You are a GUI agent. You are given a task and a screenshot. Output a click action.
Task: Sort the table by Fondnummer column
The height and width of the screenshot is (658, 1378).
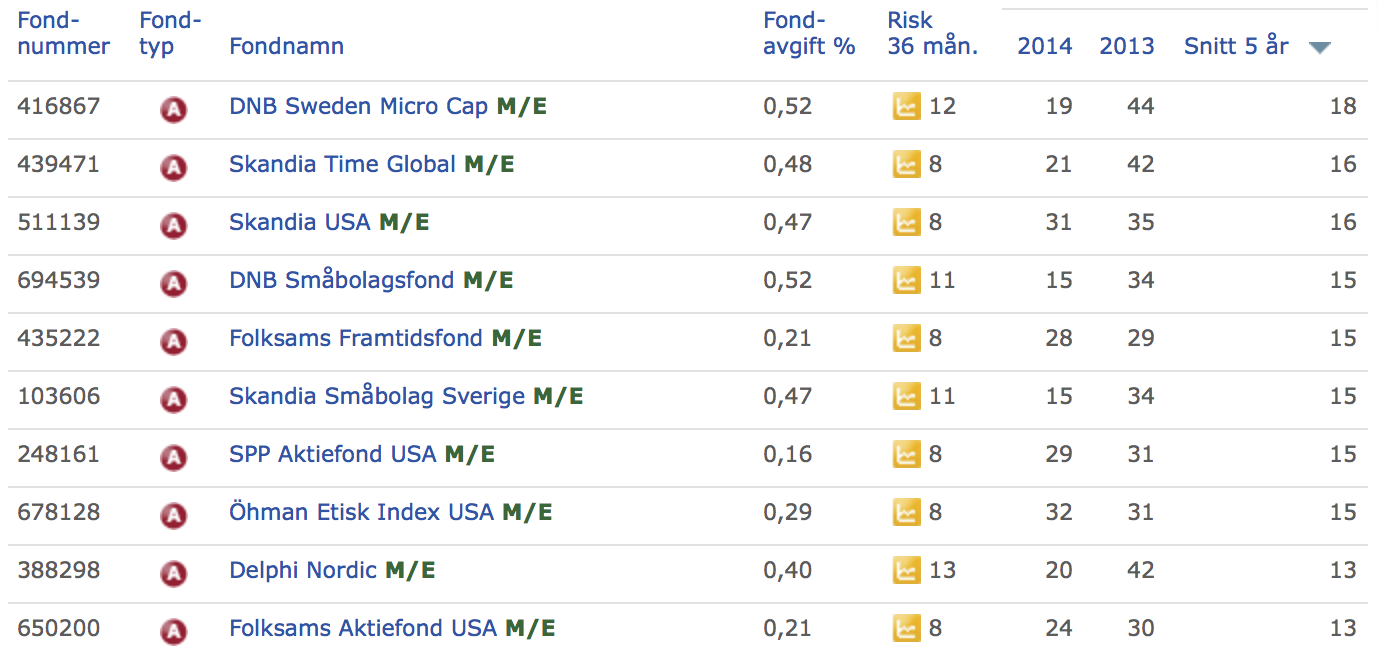coord(63,33)
